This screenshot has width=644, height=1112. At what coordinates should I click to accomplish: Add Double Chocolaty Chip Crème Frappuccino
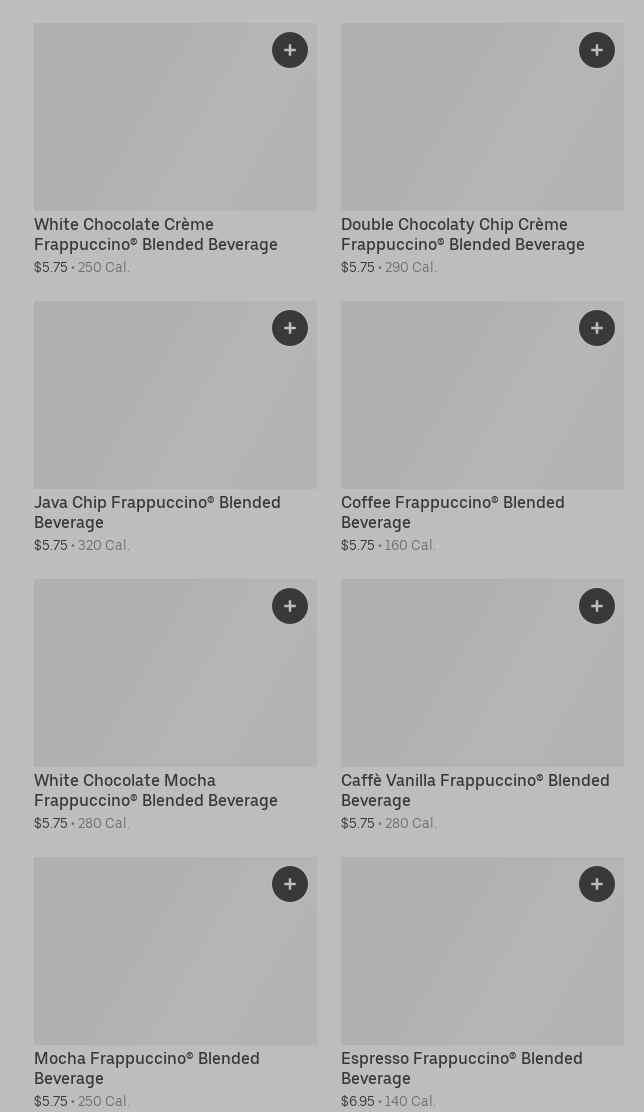597,50
